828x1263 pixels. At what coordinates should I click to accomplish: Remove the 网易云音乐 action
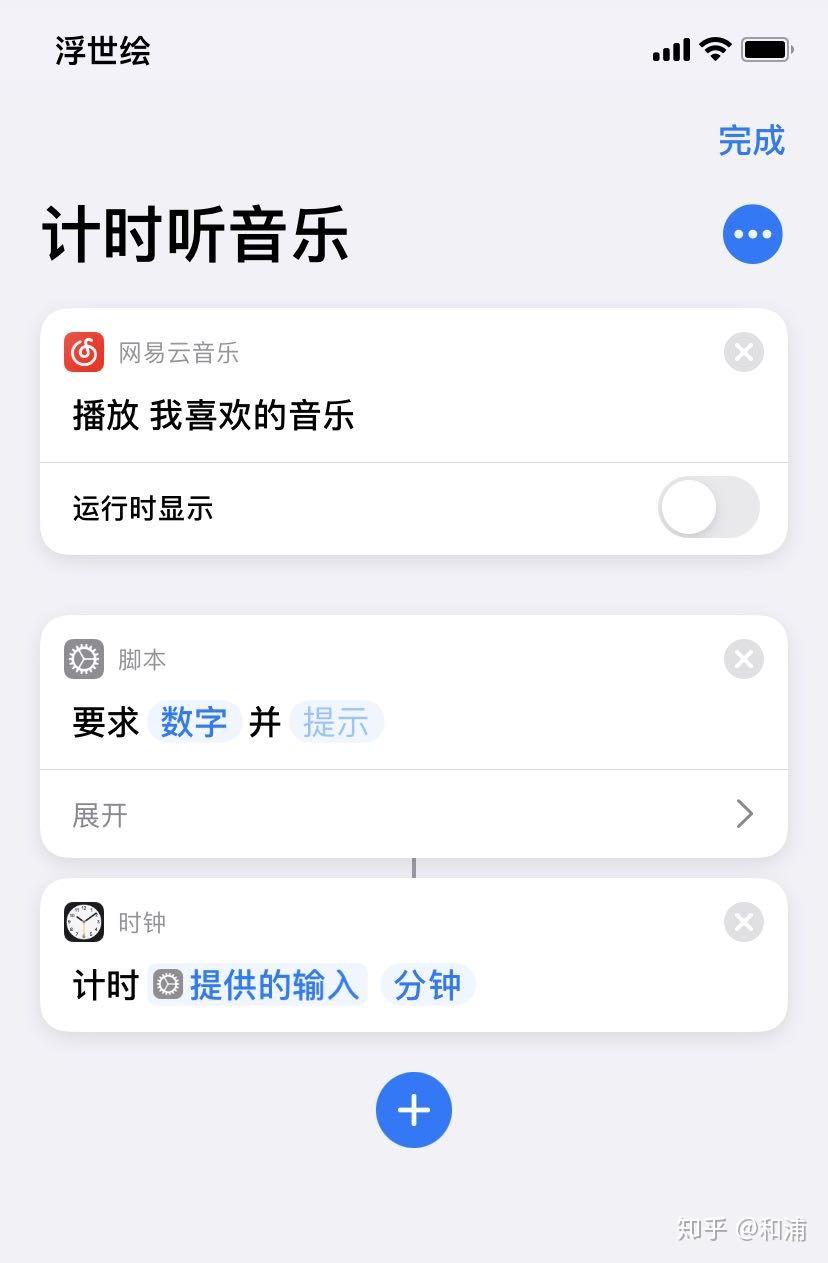point(743,352)
